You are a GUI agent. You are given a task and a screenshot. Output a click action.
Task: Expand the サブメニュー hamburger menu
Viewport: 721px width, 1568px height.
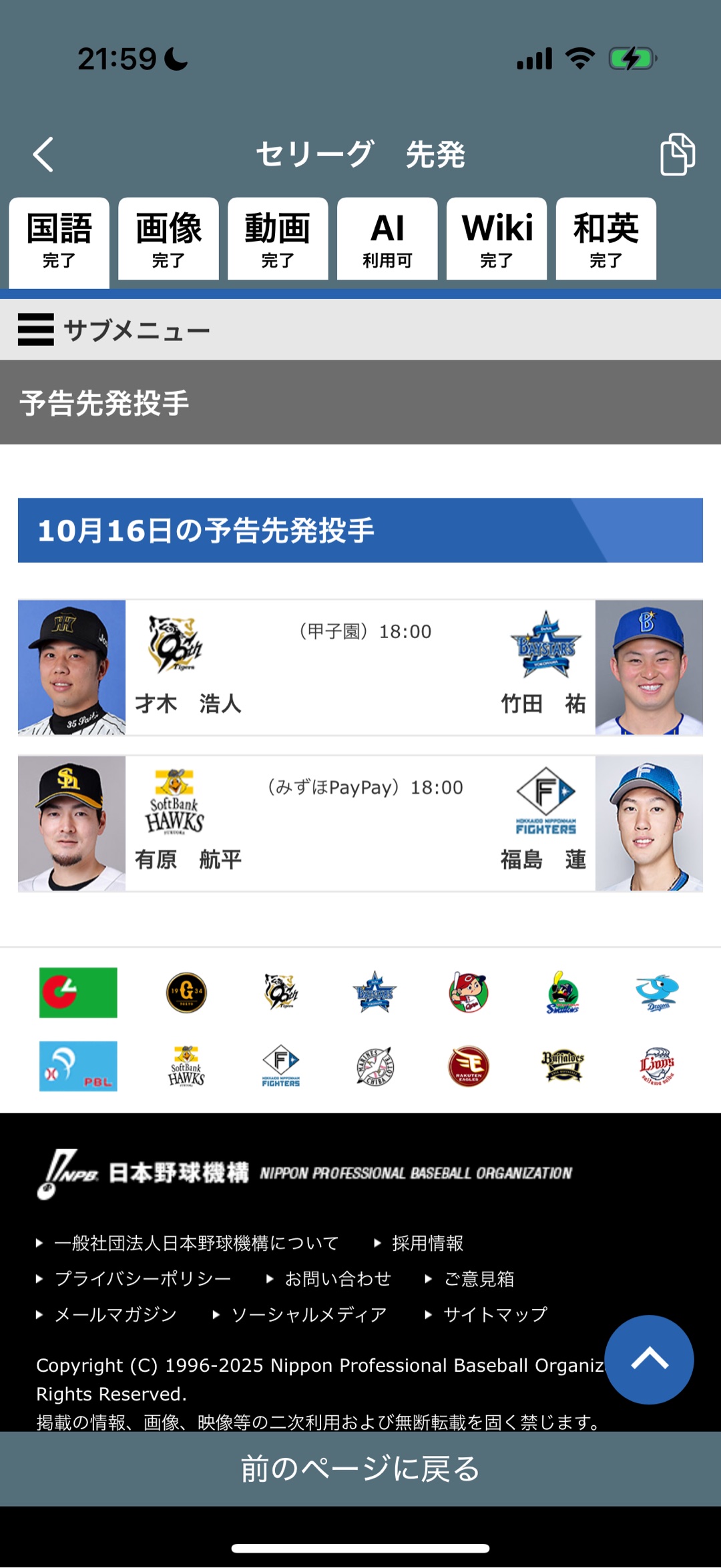36,330
